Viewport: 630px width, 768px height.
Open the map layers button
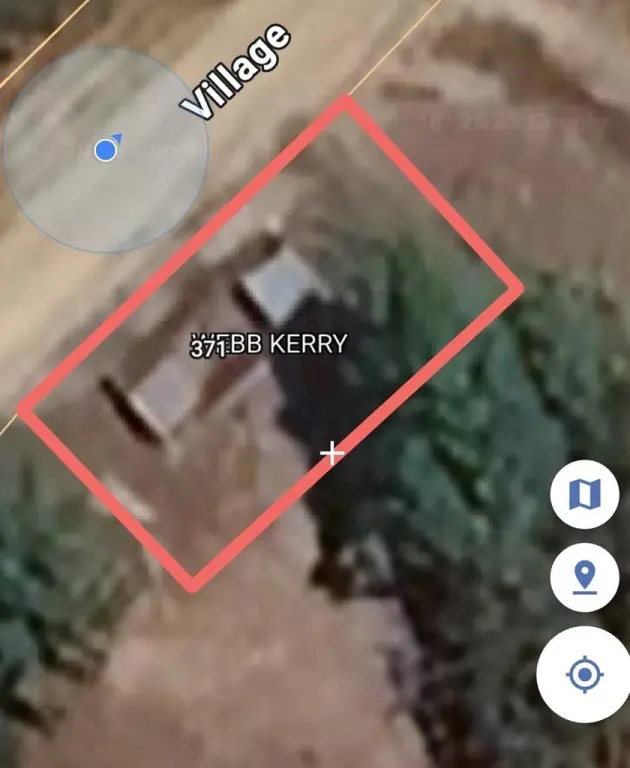tap(583, 495)
